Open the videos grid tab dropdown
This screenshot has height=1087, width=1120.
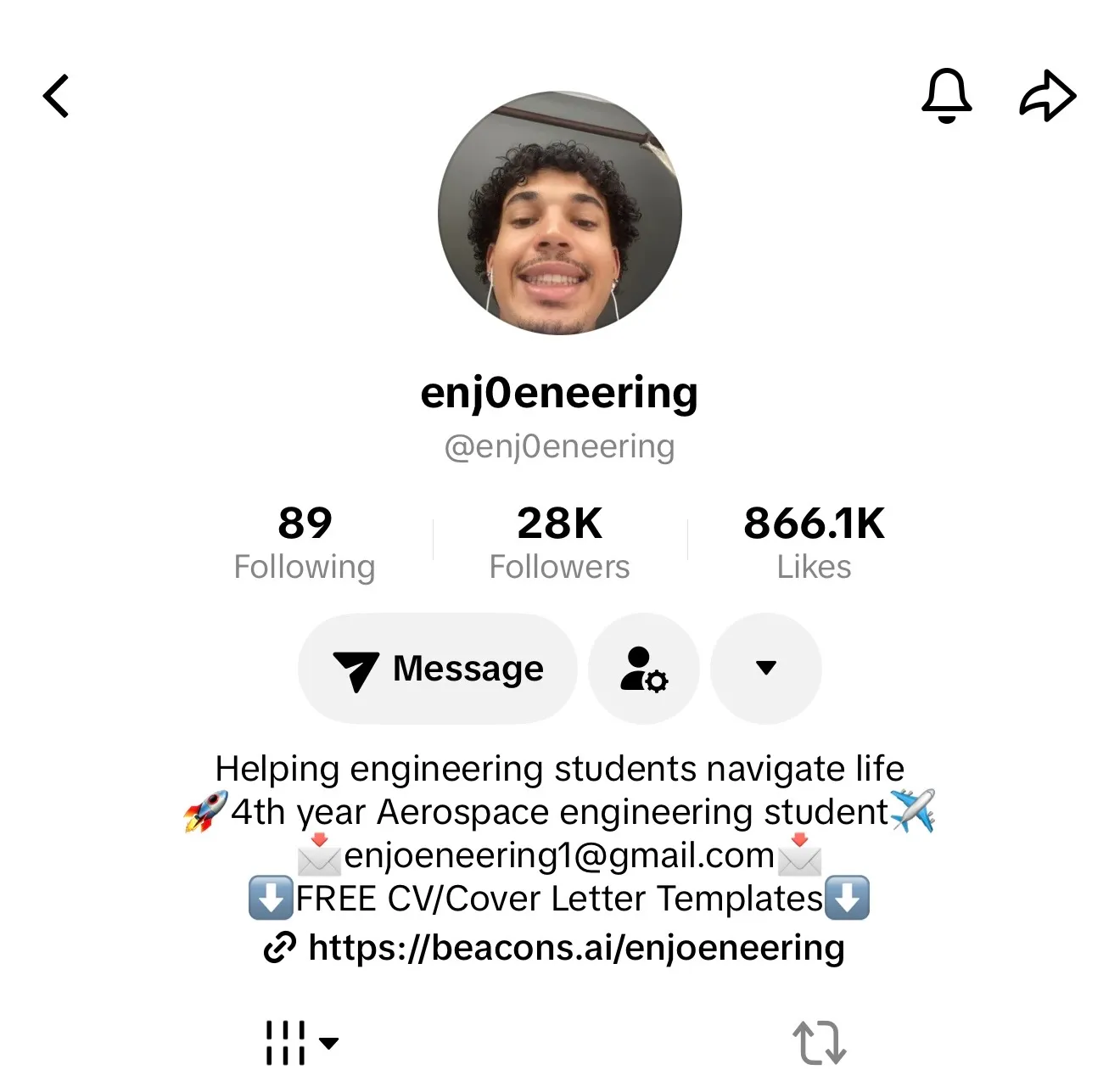click(x=301, y=1043)
